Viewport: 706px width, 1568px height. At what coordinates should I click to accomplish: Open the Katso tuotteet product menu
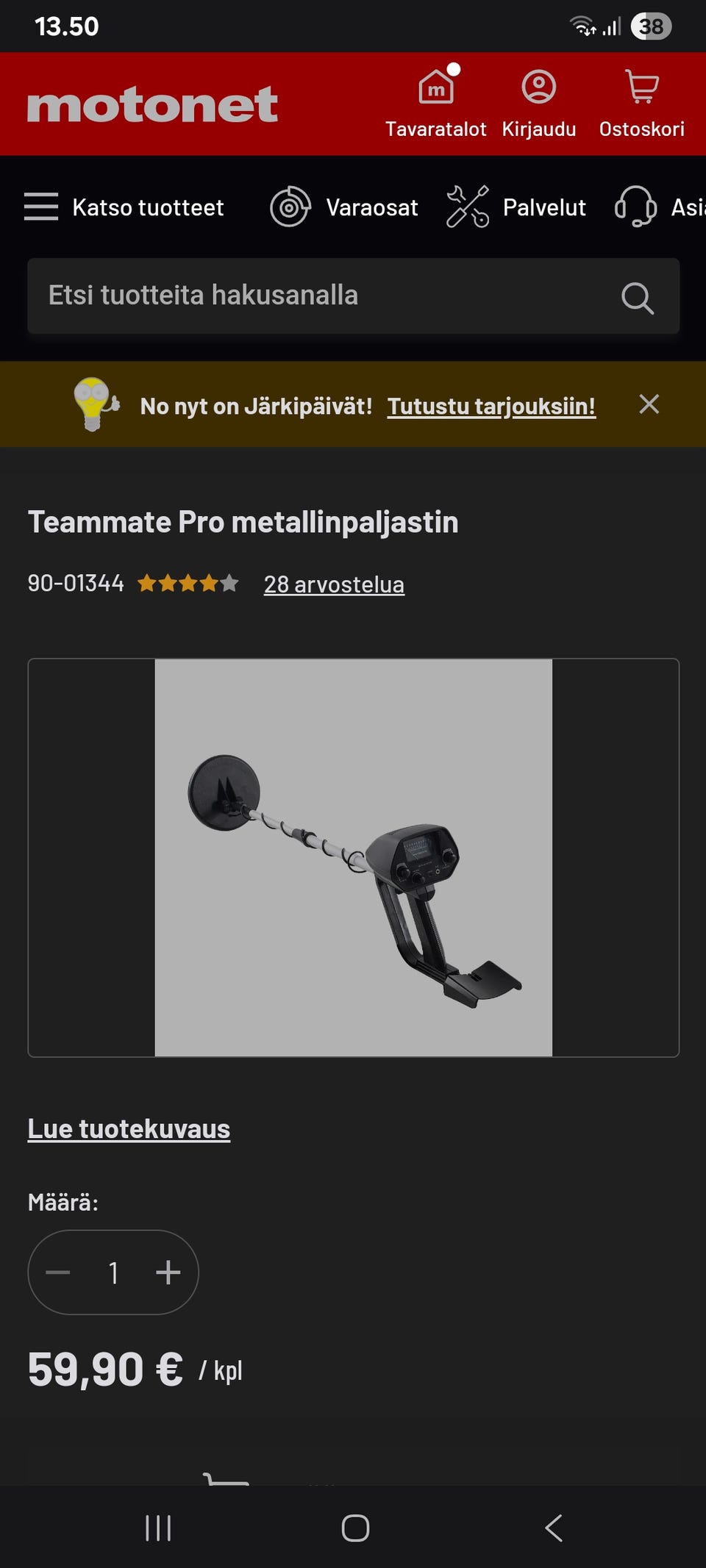(x=124, y=207)
